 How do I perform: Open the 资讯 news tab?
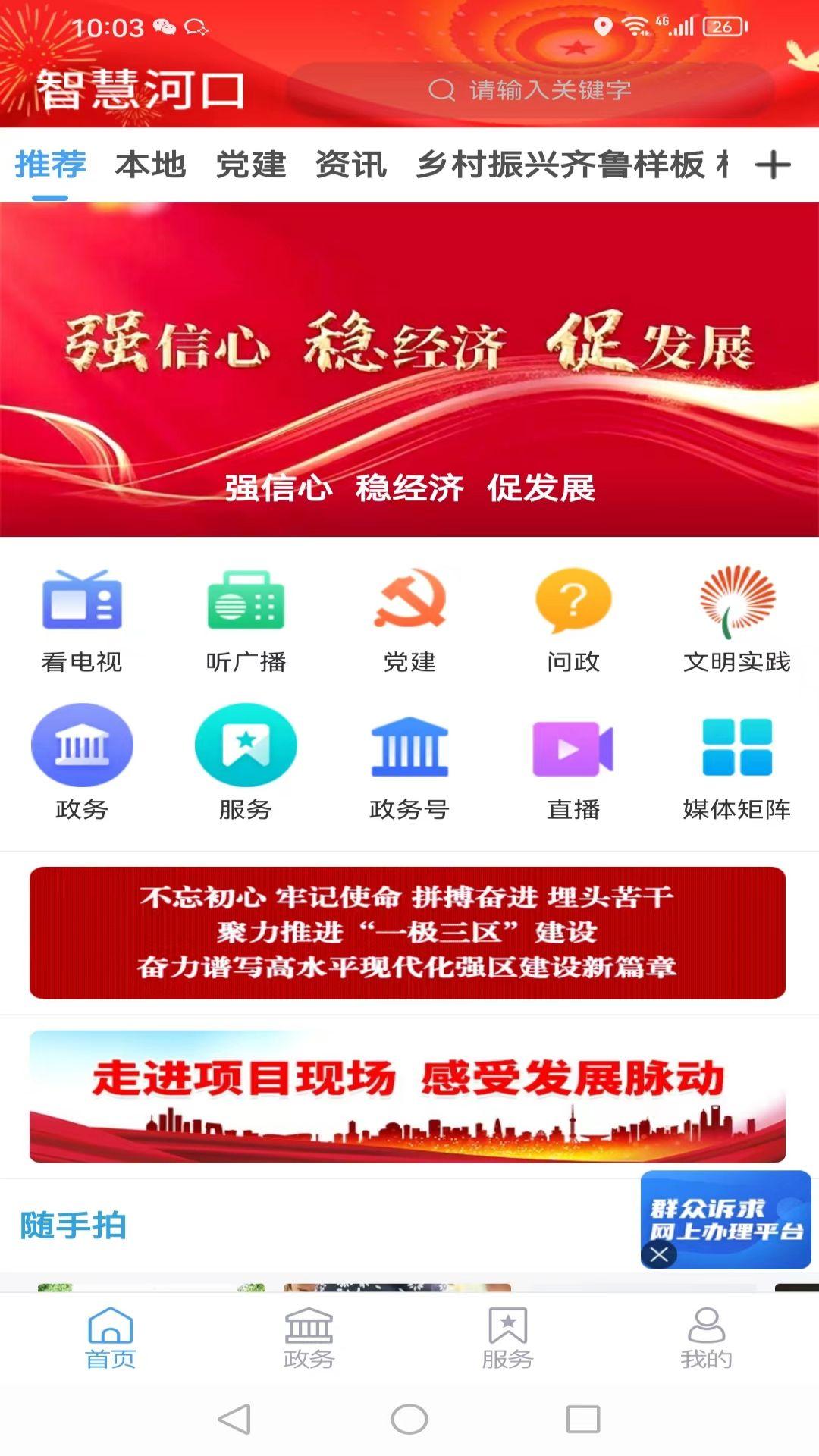point(353,165)
